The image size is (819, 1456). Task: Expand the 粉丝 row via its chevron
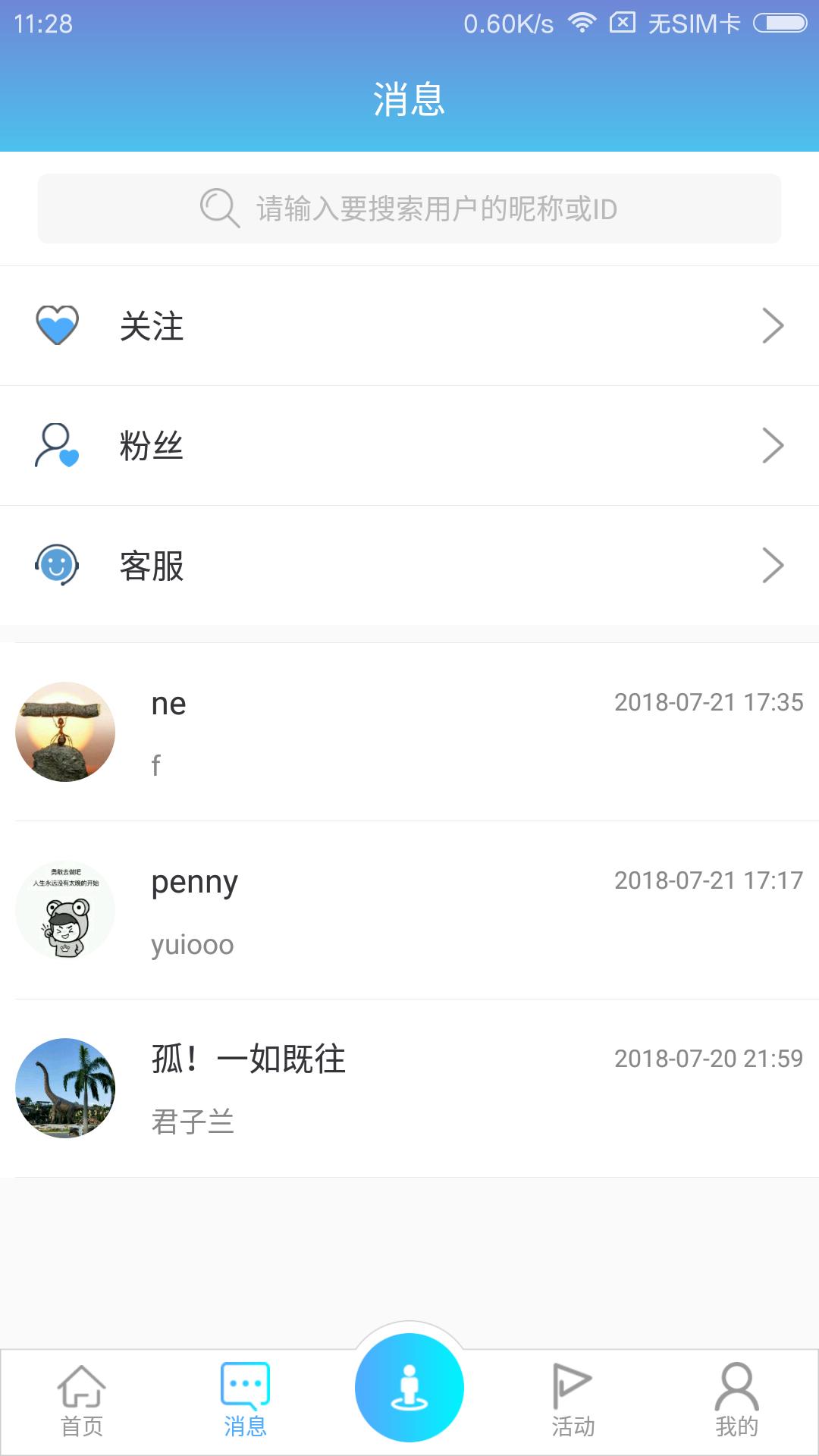click(775, 445)
